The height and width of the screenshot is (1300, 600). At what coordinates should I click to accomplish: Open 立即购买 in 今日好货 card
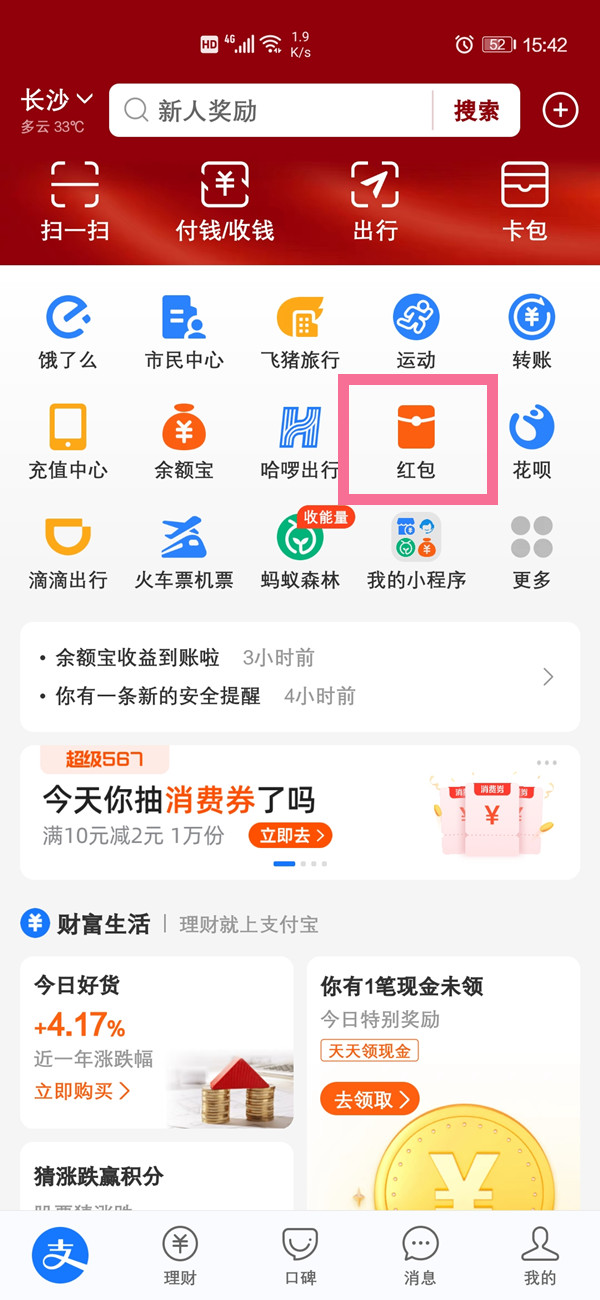point(82,1091)
